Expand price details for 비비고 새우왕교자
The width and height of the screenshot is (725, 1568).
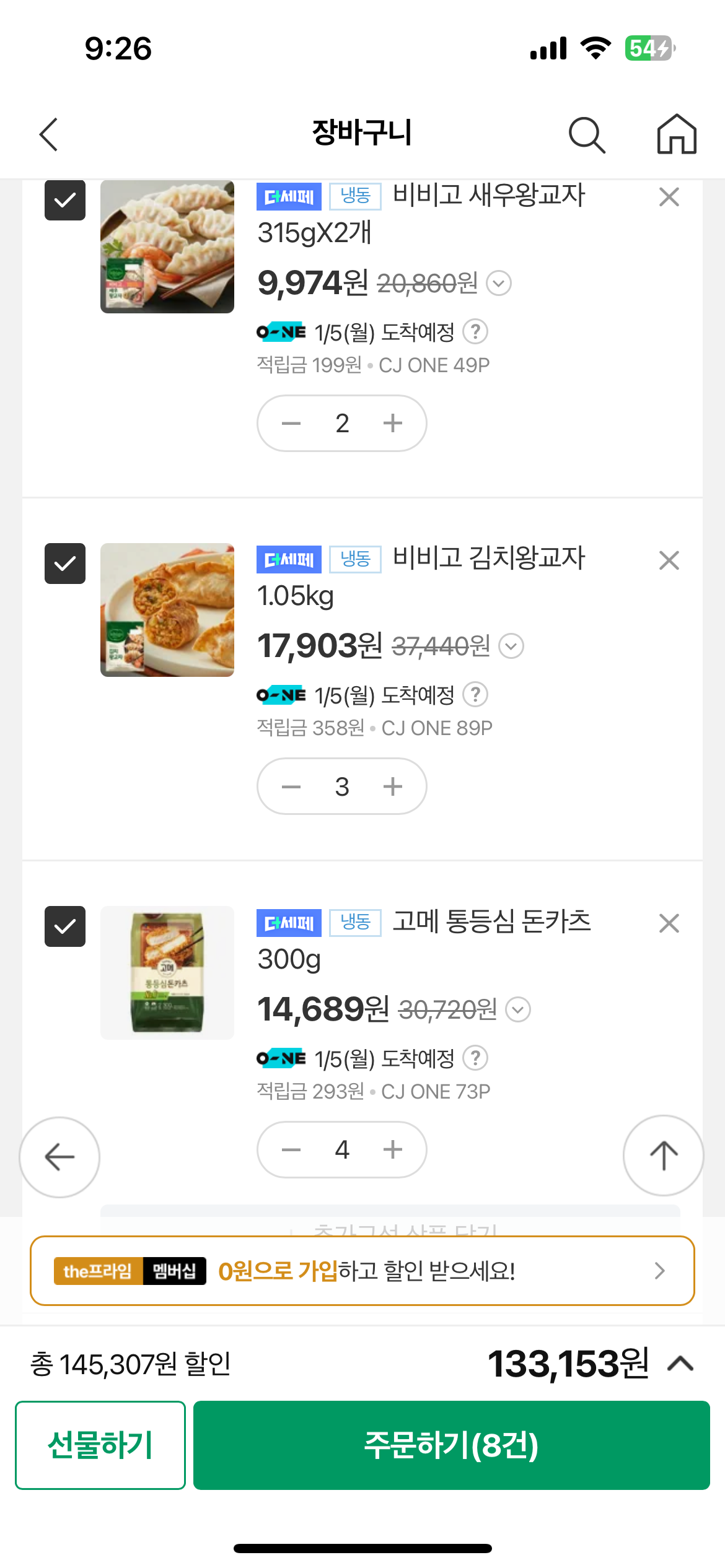point(499,284)
